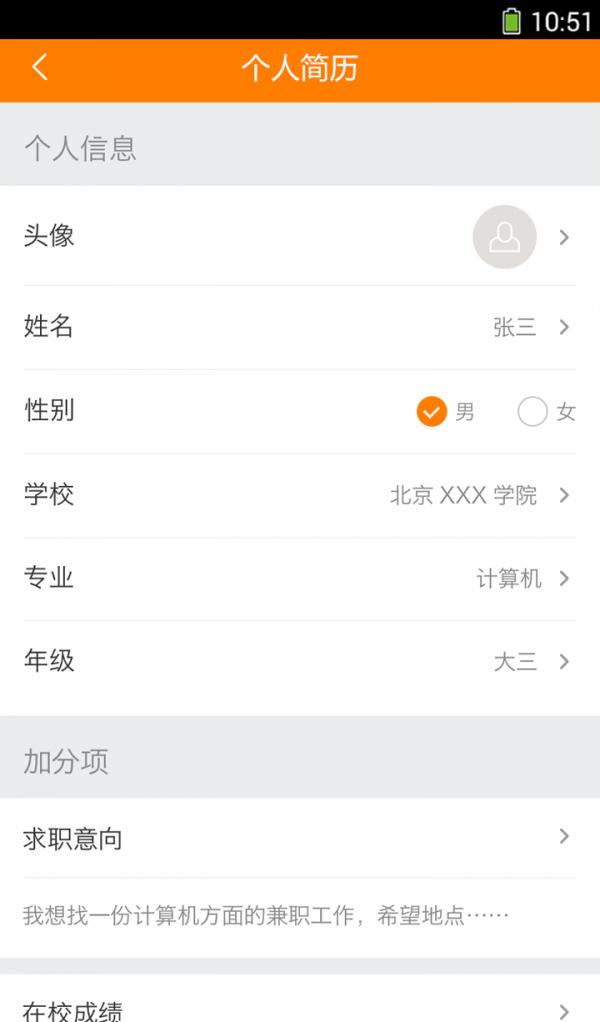Open the 年级 grade row
600x1022 pixels.
click(x=300, y=661)
